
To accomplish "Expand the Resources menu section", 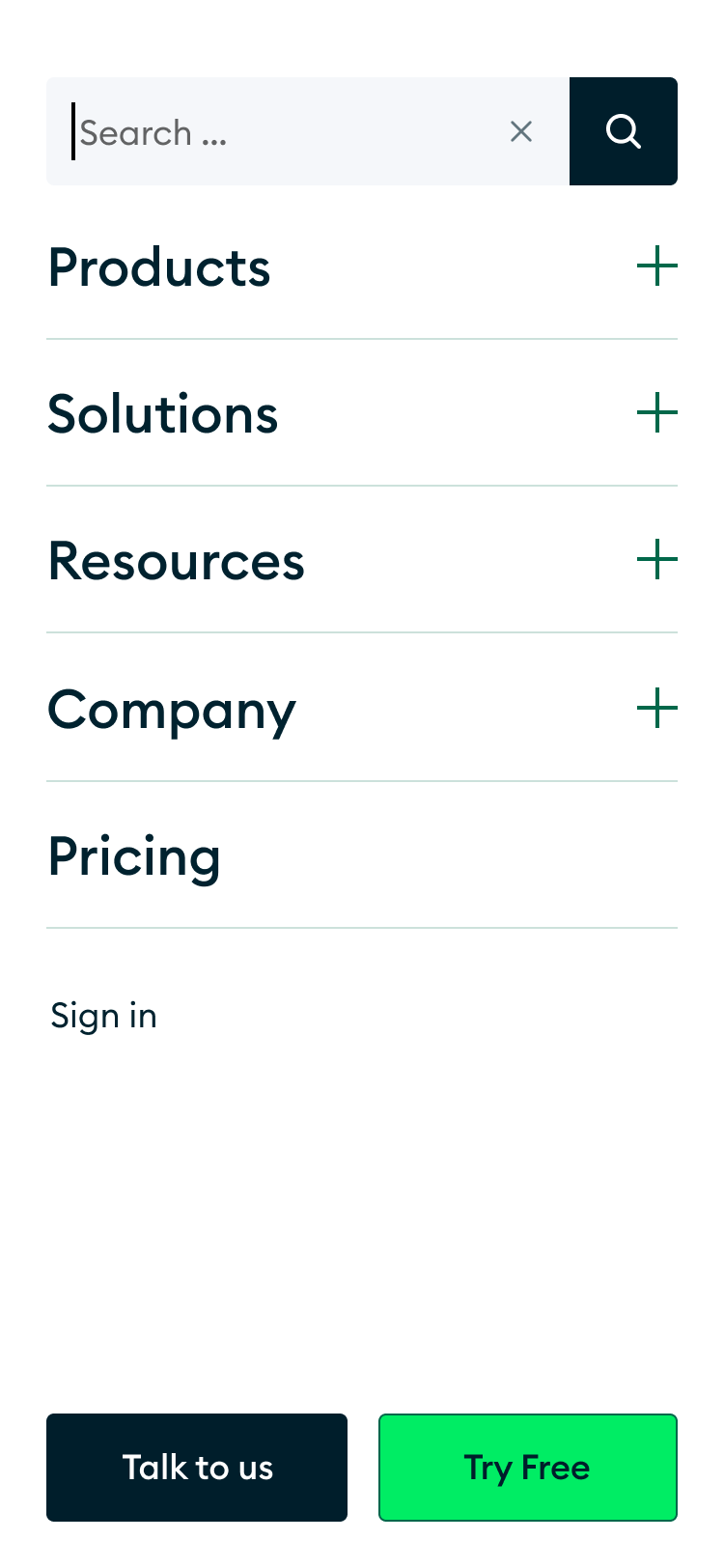I will click(x=362, y=560).
